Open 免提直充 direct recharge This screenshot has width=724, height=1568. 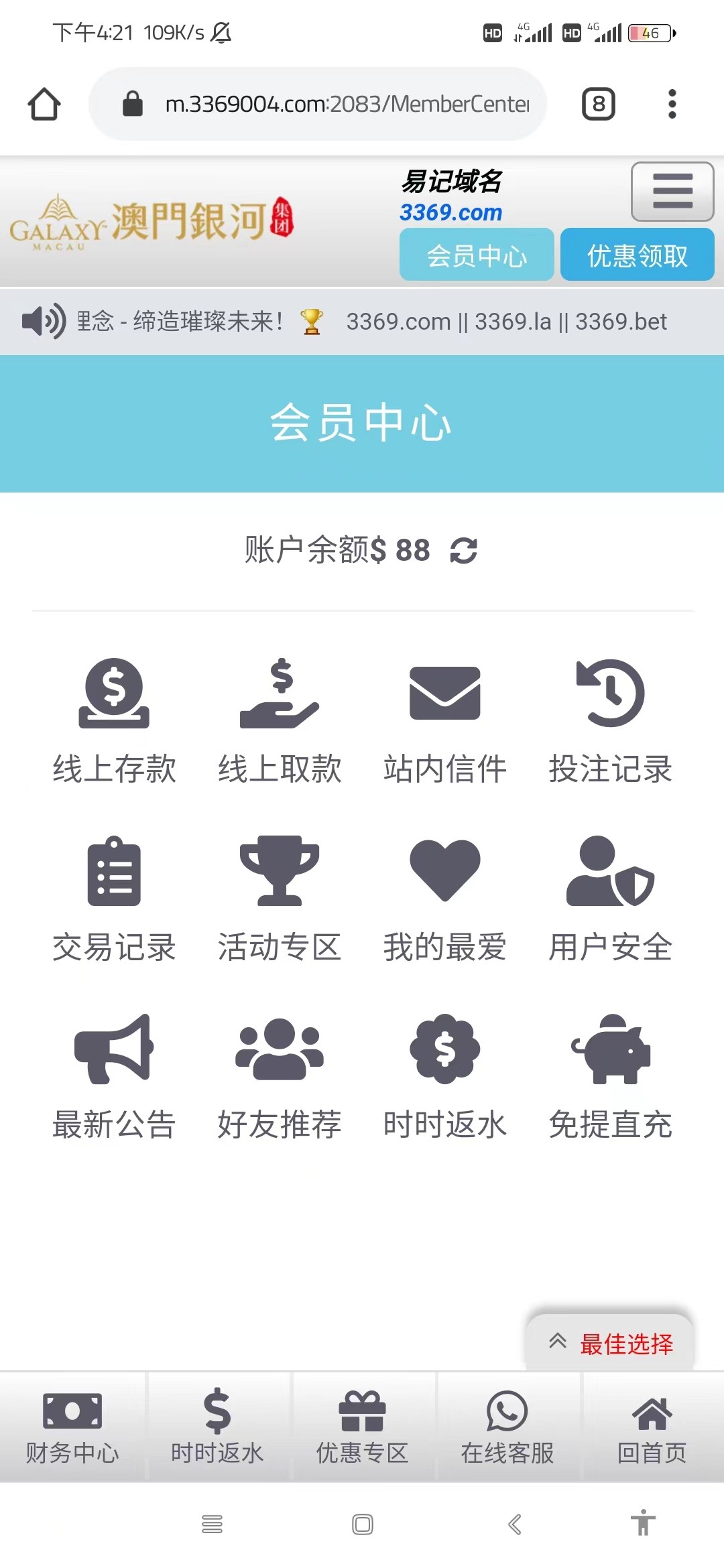(610, 1075)
